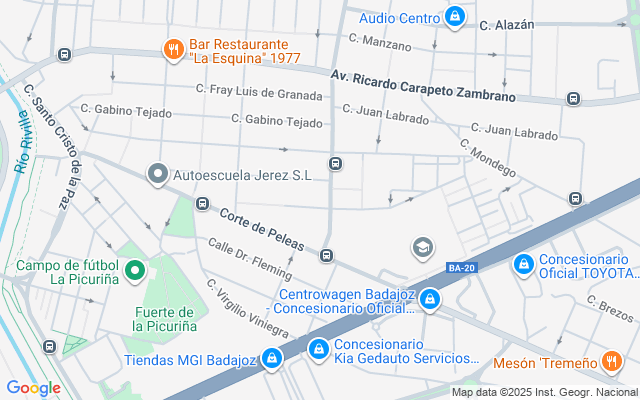640x400 pixels.
Task: Tap the Autoescuela Jerez S.L pin
Action: pos(158,175)
